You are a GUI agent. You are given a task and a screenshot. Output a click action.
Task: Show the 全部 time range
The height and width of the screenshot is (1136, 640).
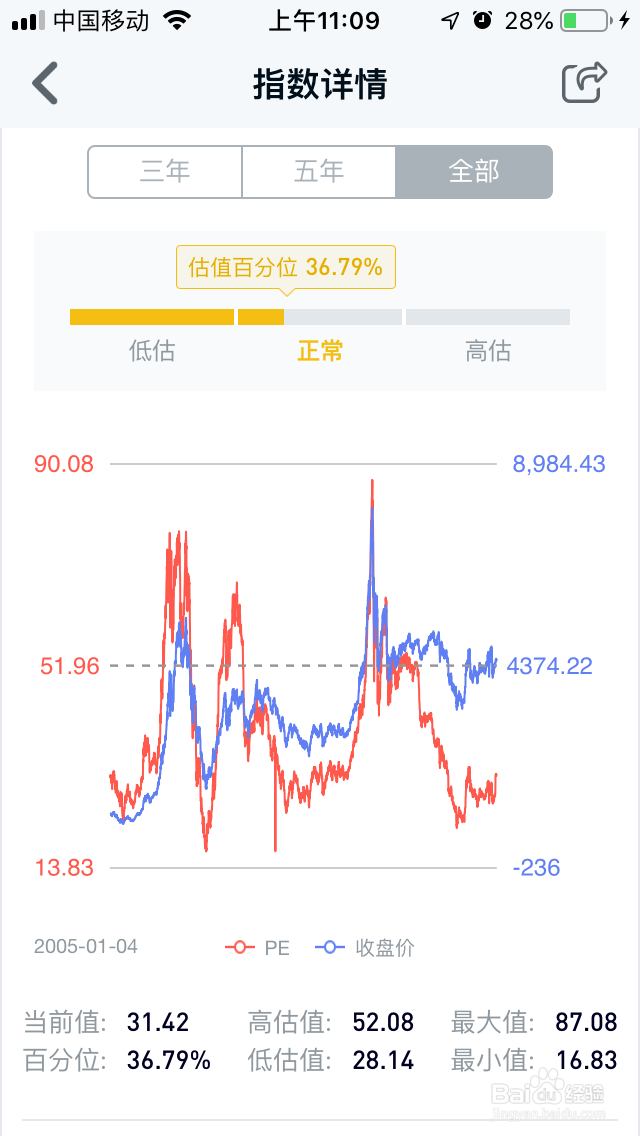[x=474, y=172]
